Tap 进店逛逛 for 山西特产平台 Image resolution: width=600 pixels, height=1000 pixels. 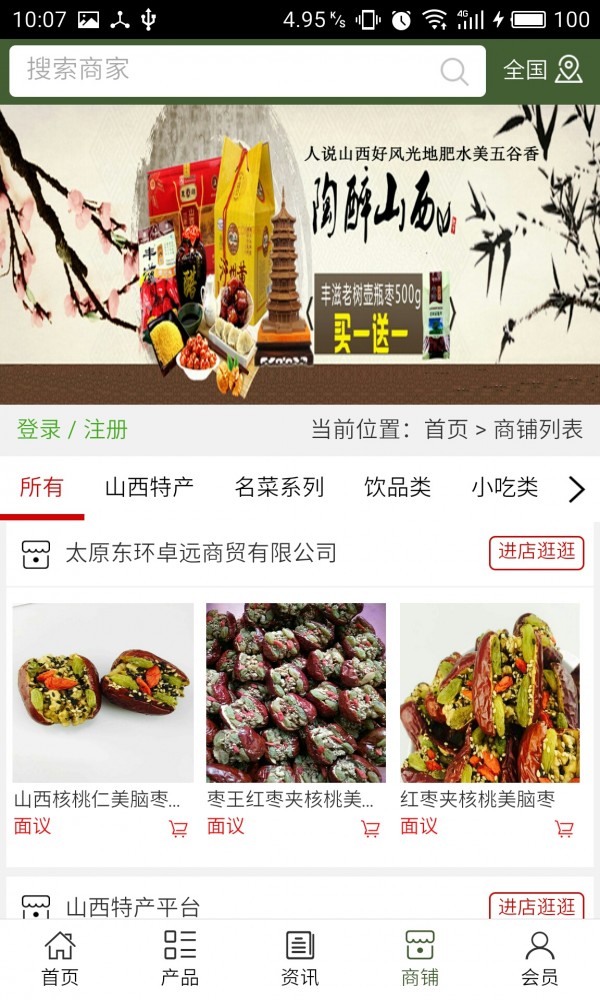click(x=536, y=906)
